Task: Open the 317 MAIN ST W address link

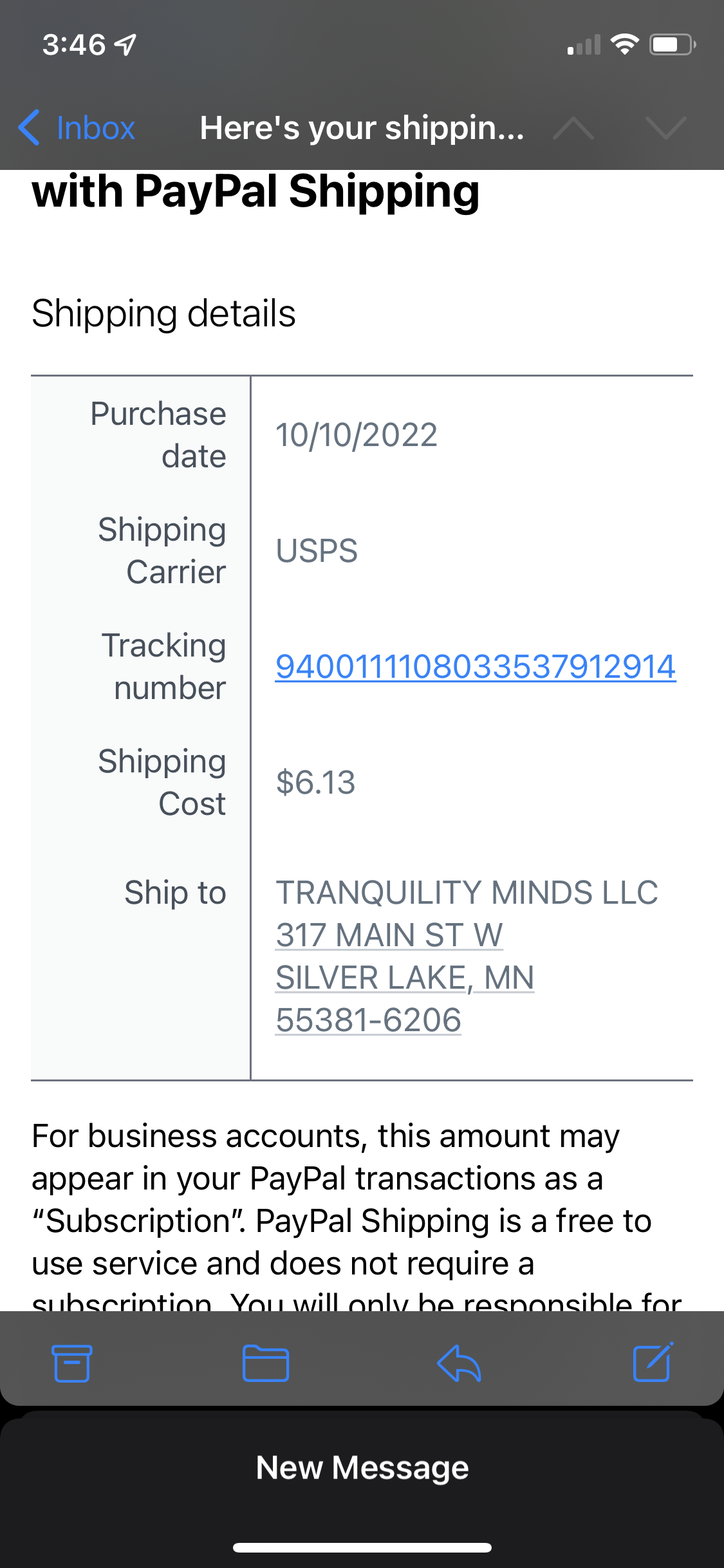Action: point(389,935)
